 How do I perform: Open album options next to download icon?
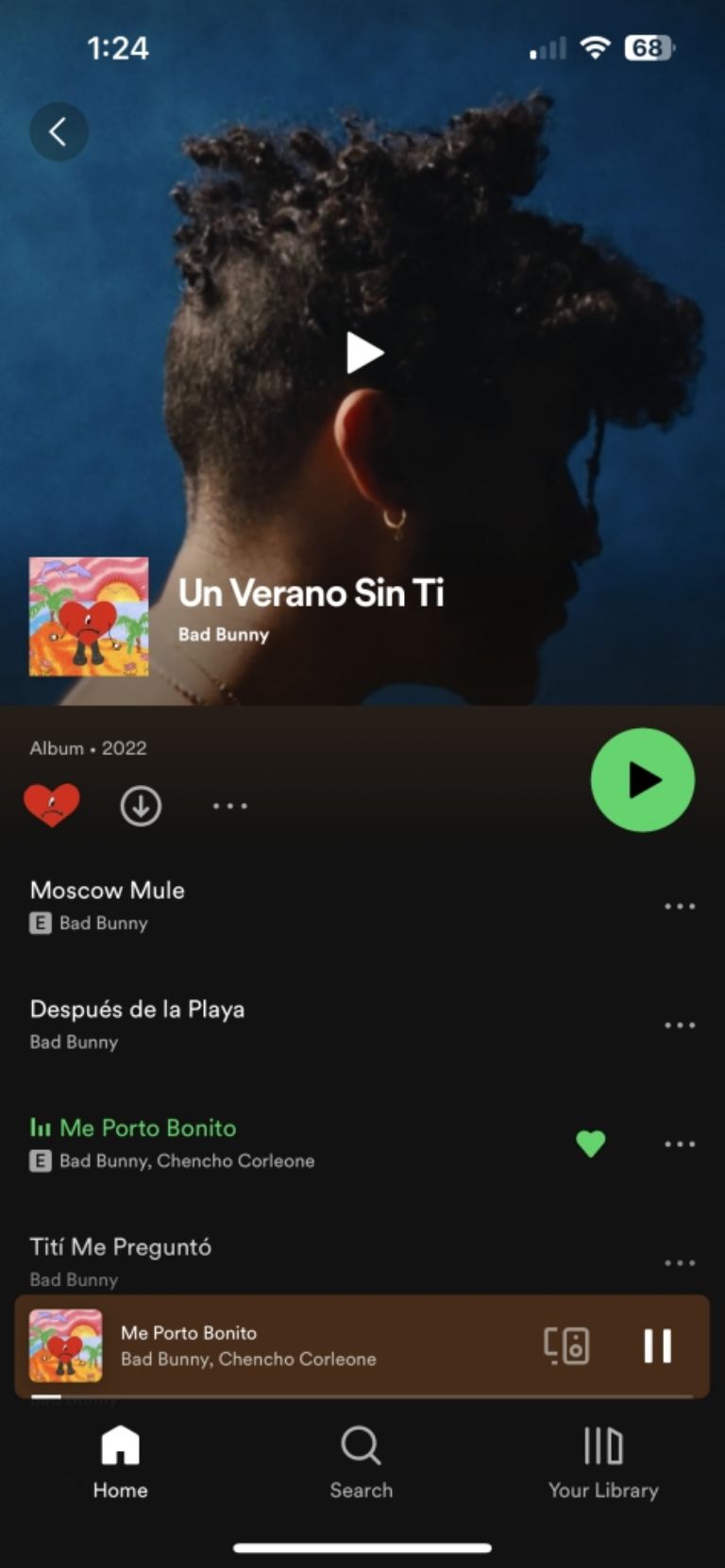(229, 806)
